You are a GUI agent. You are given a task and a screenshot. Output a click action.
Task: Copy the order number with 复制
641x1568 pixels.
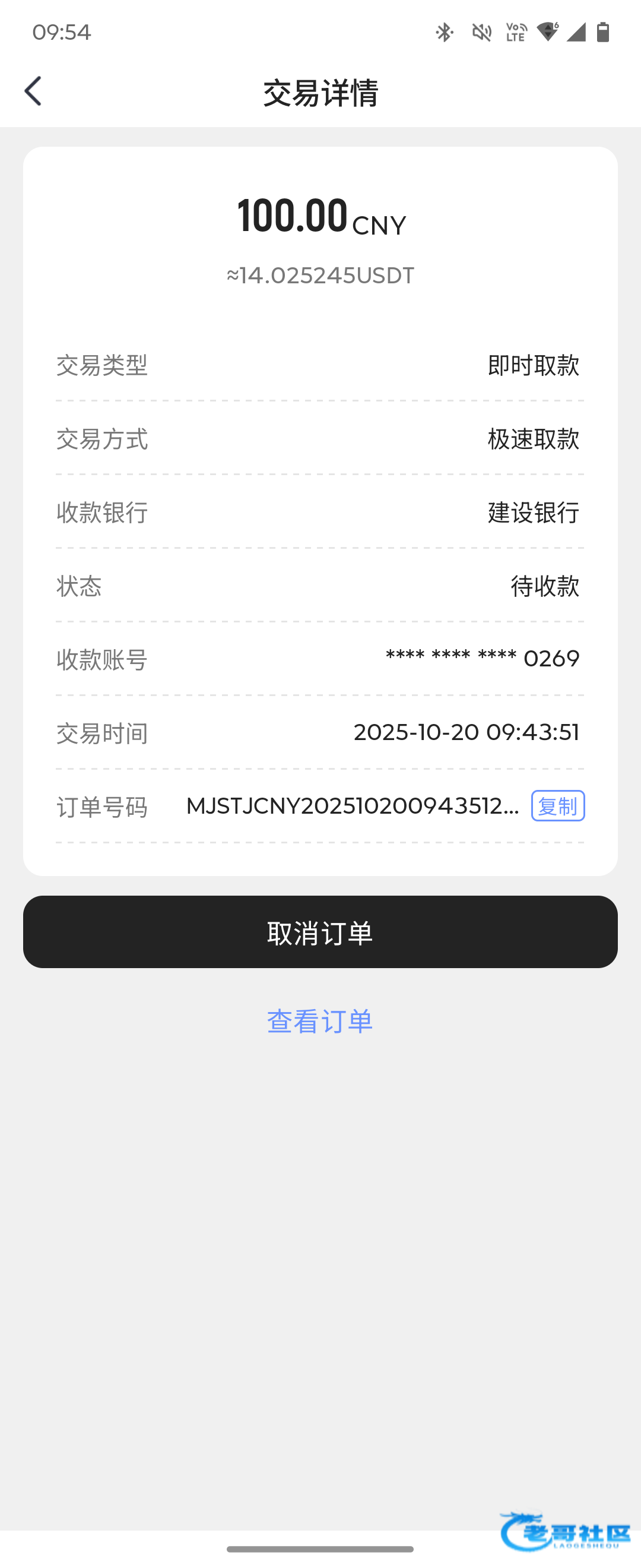[x=557, y=806]
